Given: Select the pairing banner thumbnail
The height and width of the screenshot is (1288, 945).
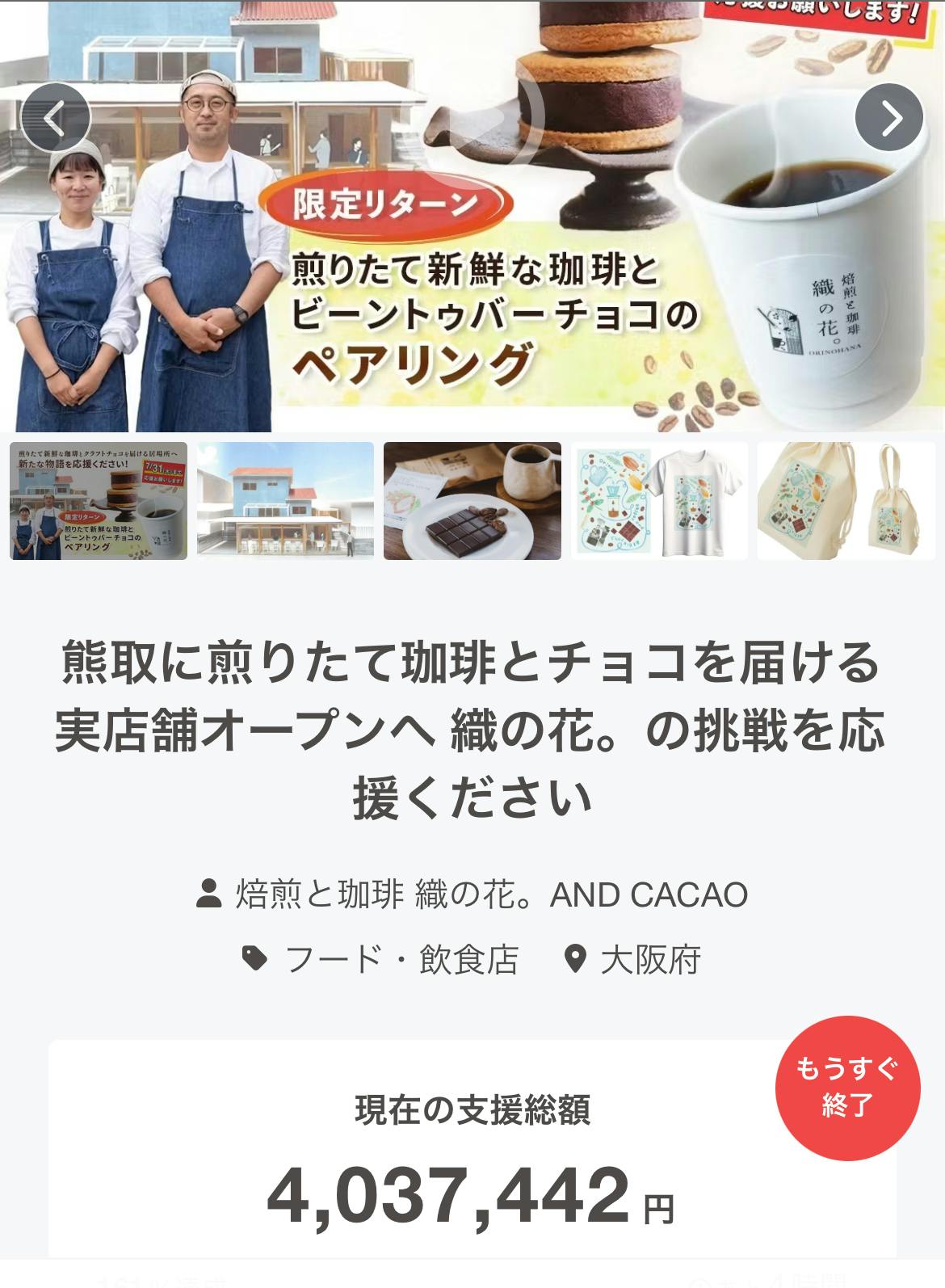Looking at the screenshot, I should pyautogui.click(x=99, y=501).
